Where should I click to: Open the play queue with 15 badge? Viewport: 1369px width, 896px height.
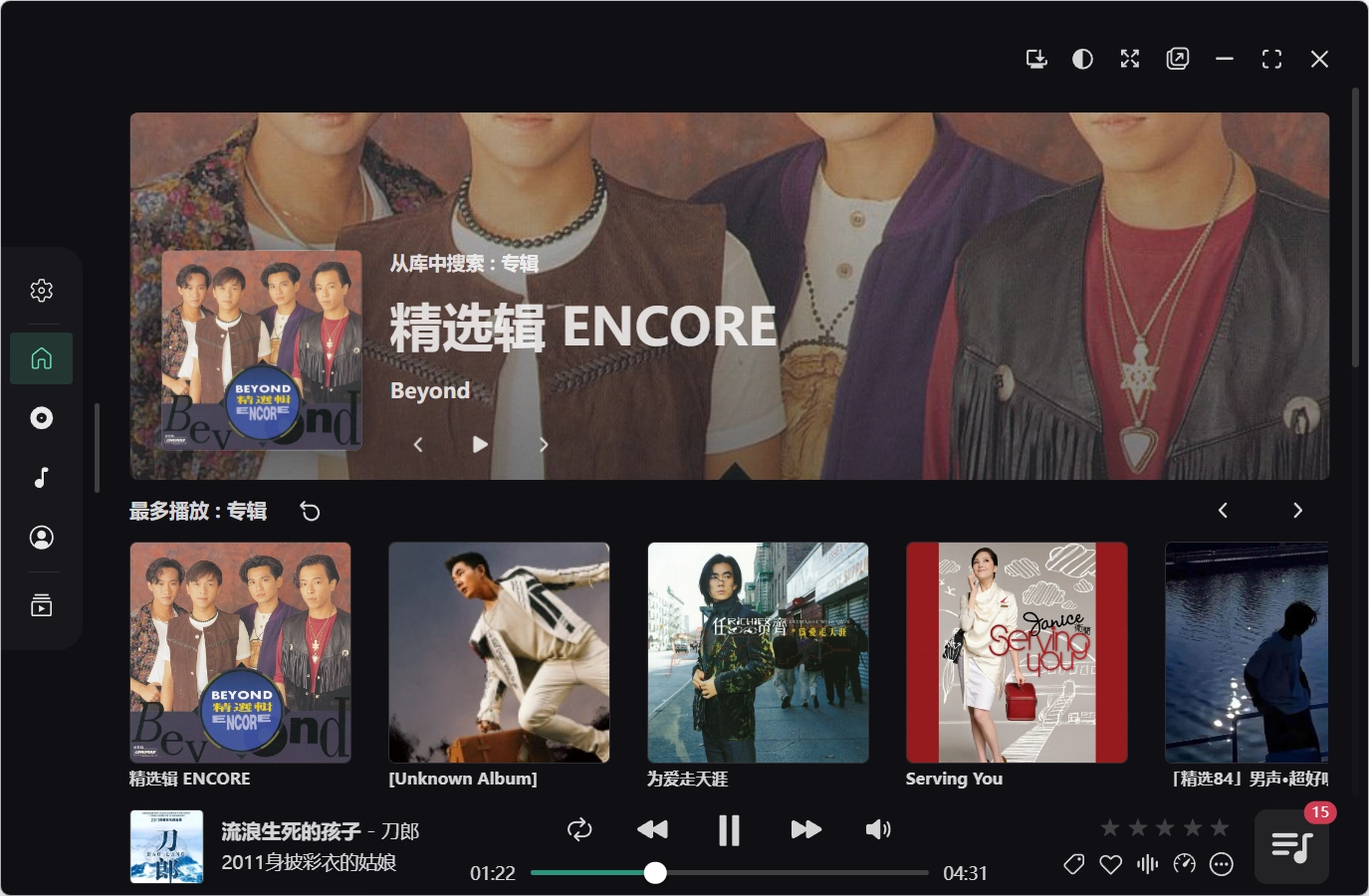(1291, 847)
